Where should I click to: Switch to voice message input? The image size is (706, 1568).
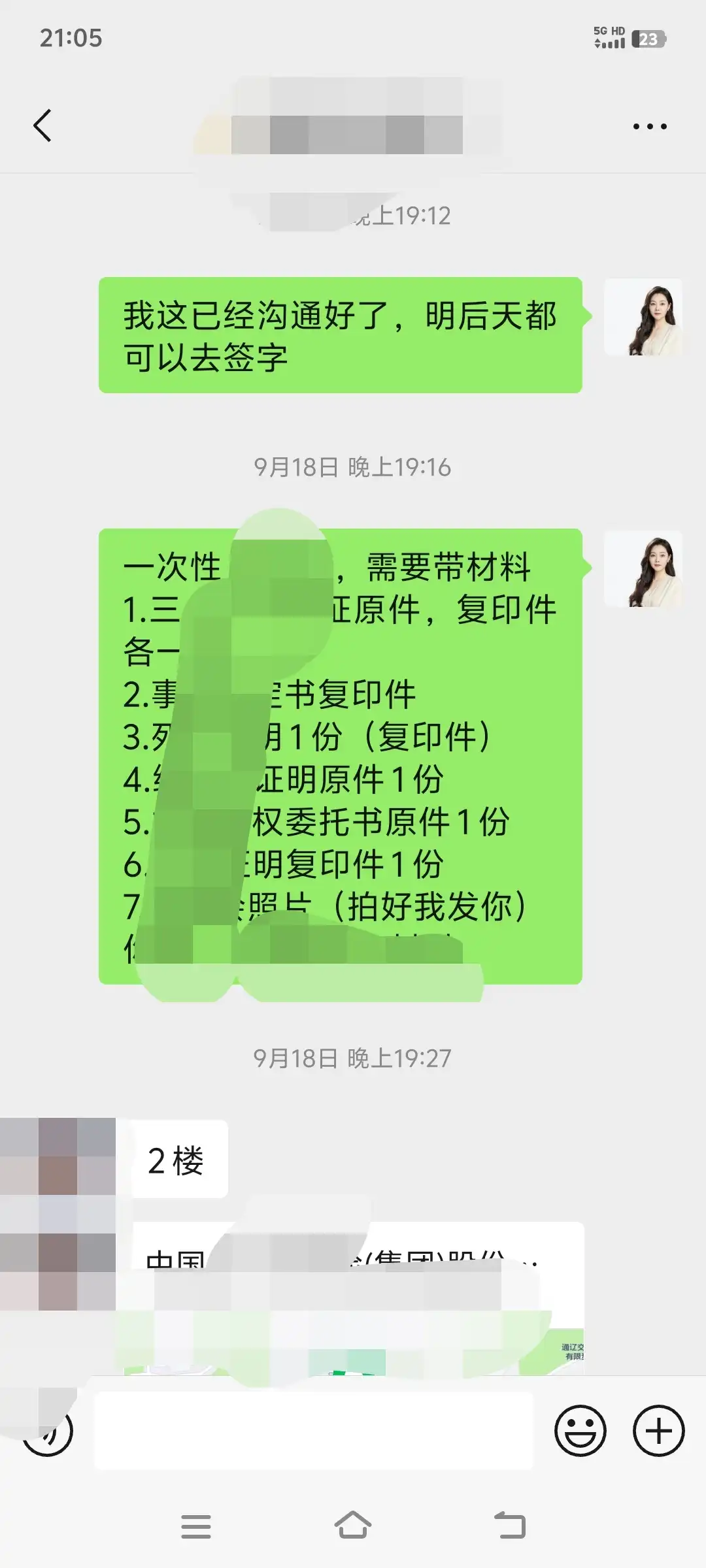pos(48,1432)
